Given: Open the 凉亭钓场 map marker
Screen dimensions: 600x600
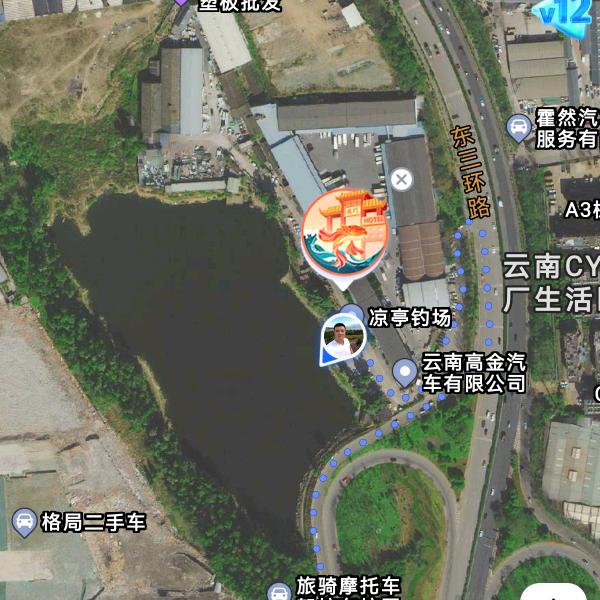Looking at the screenshot, I should (x=353, y=315).
